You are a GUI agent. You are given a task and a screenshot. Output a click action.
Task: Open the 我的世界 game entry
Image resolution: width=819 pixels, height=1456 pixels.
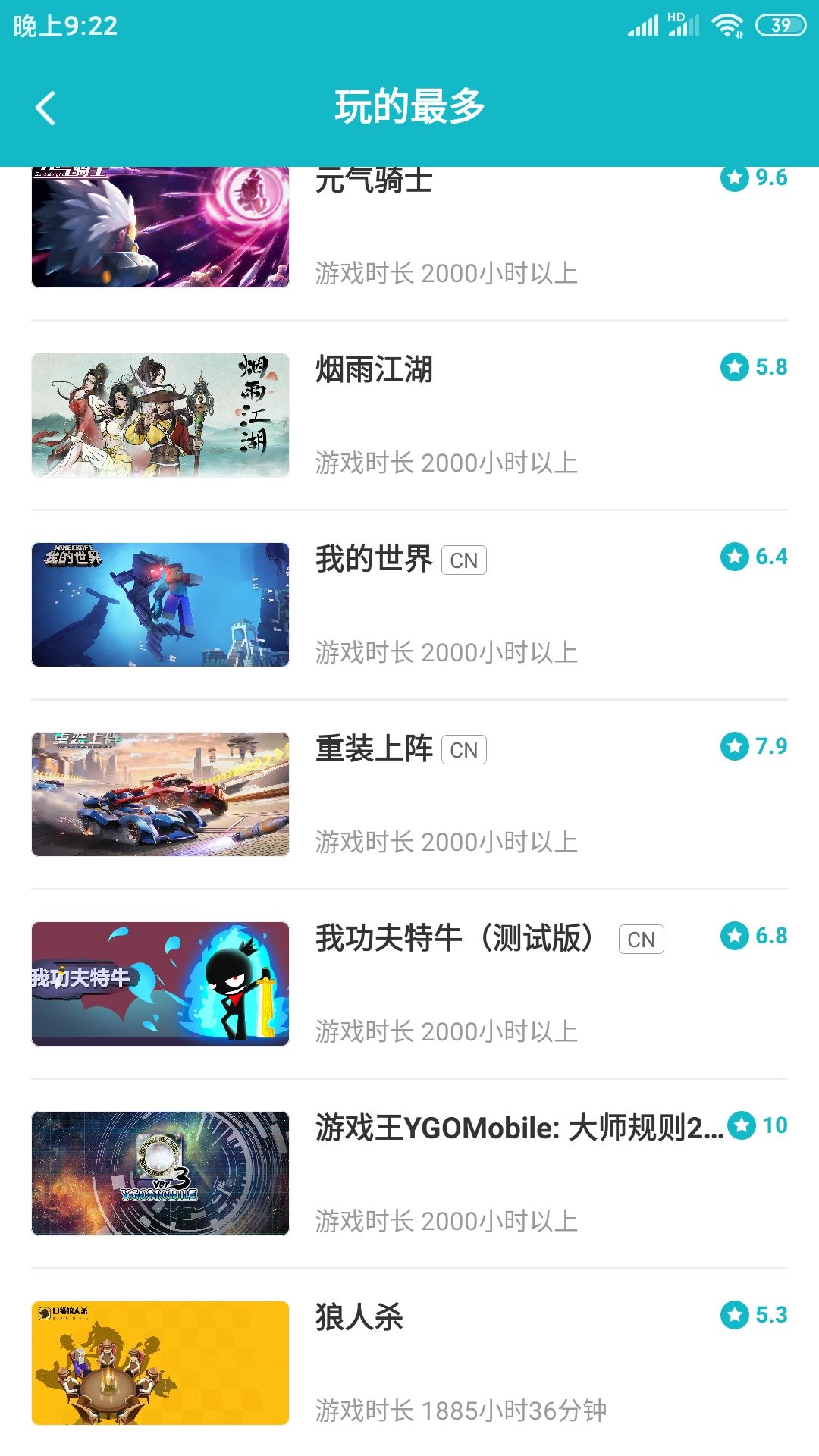point(409,605)
